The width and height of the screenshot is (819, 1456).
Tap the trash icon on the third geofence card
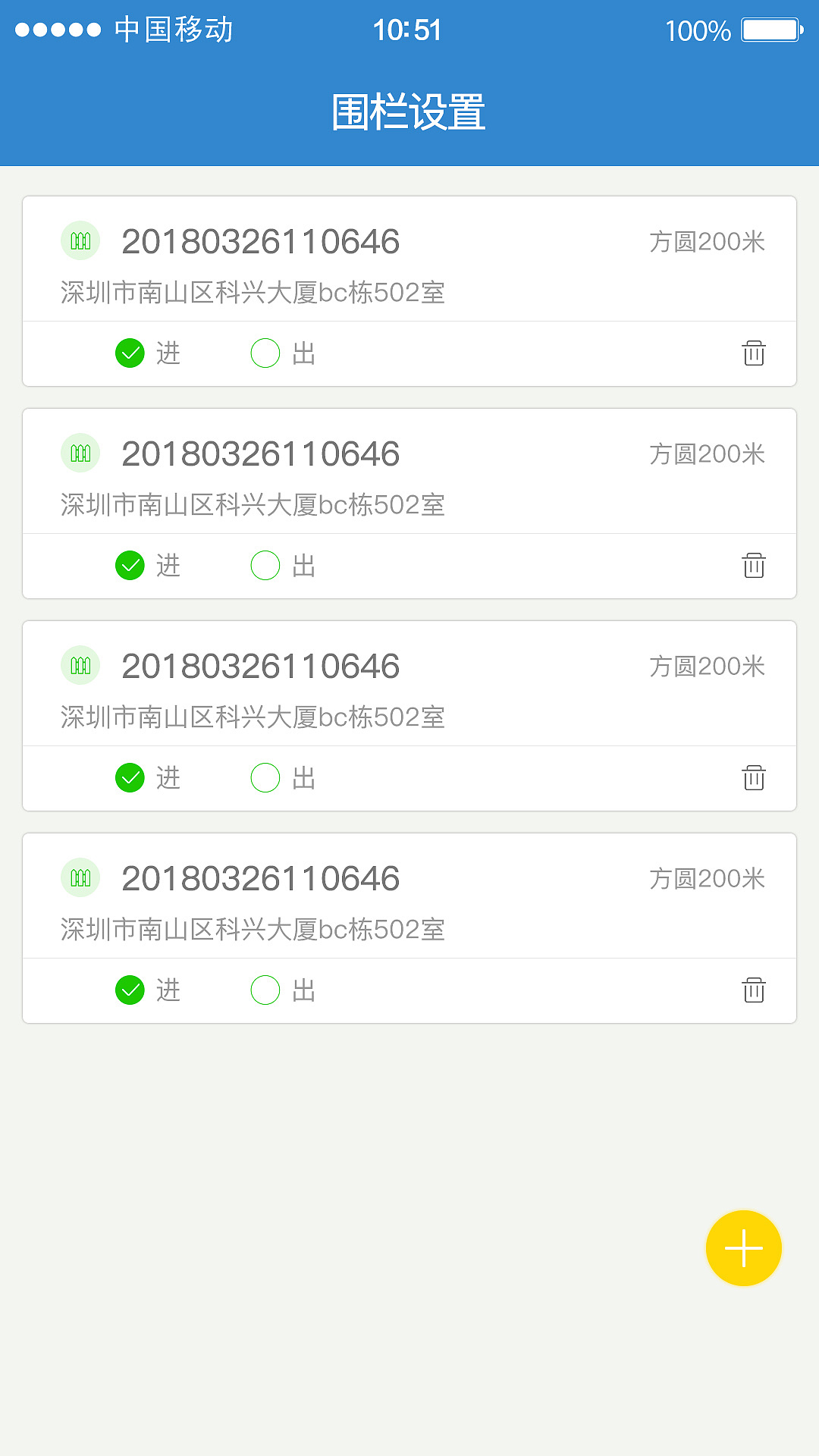753,777
